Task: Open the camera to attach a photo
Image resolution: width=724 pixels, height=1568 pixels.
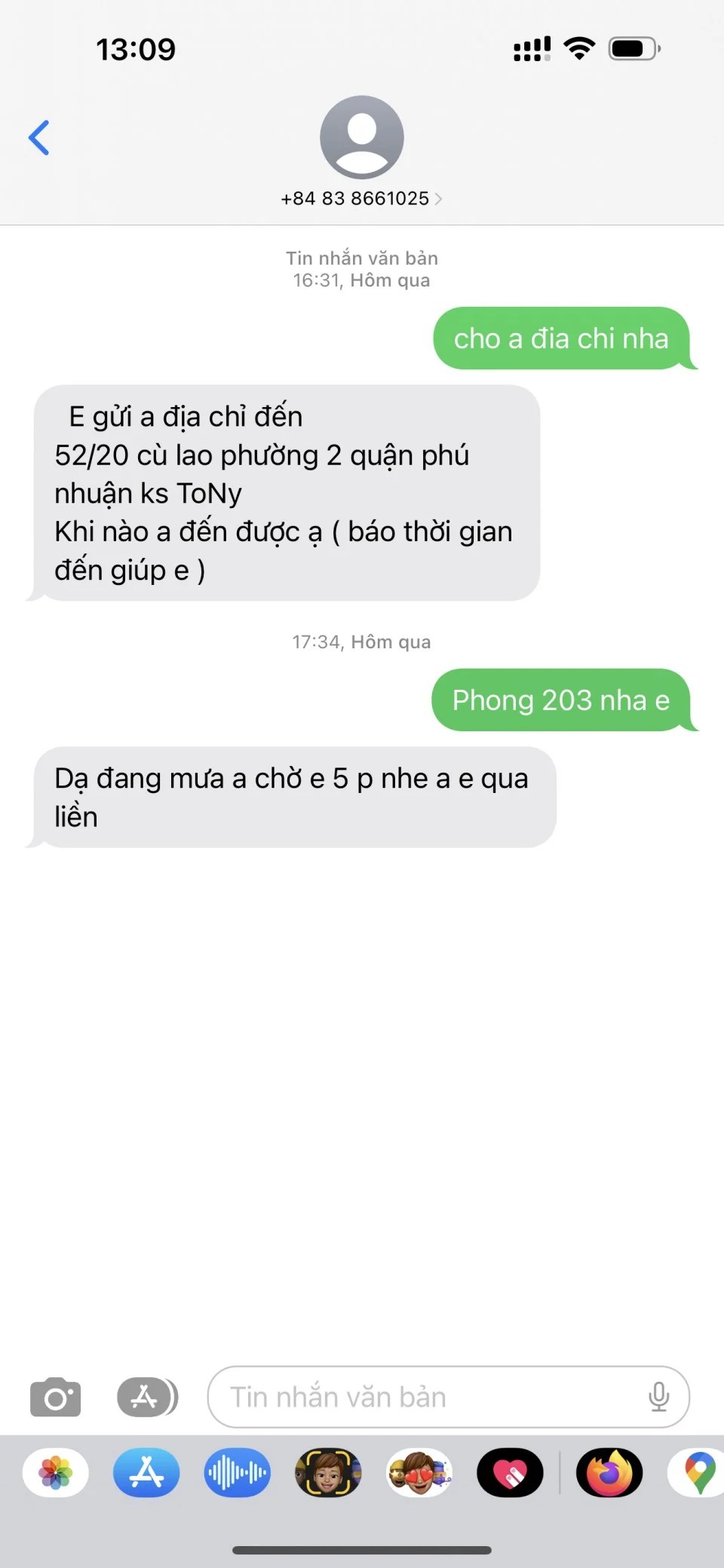Action: point(55,1397)
